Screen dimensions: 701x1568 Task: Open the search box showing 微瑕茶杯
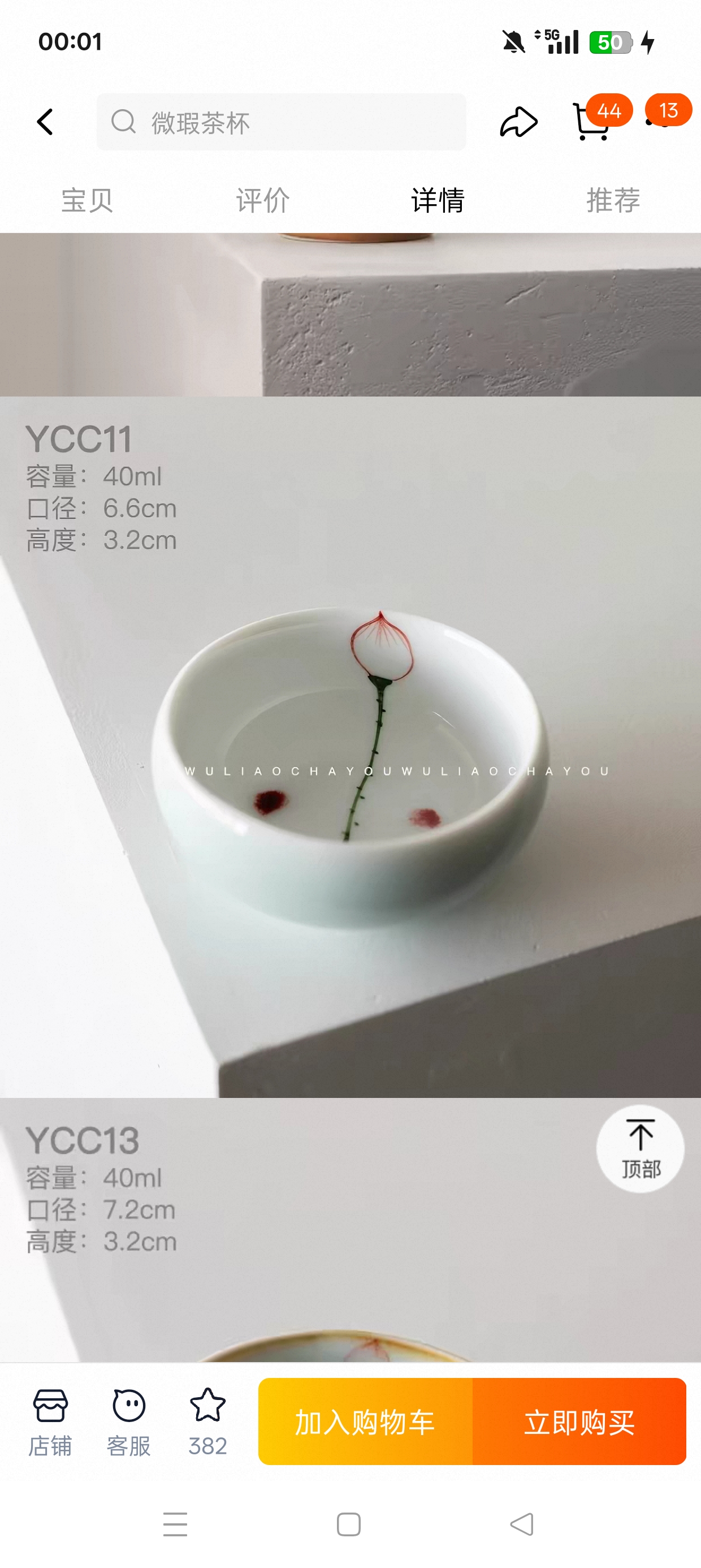(281, 122)
